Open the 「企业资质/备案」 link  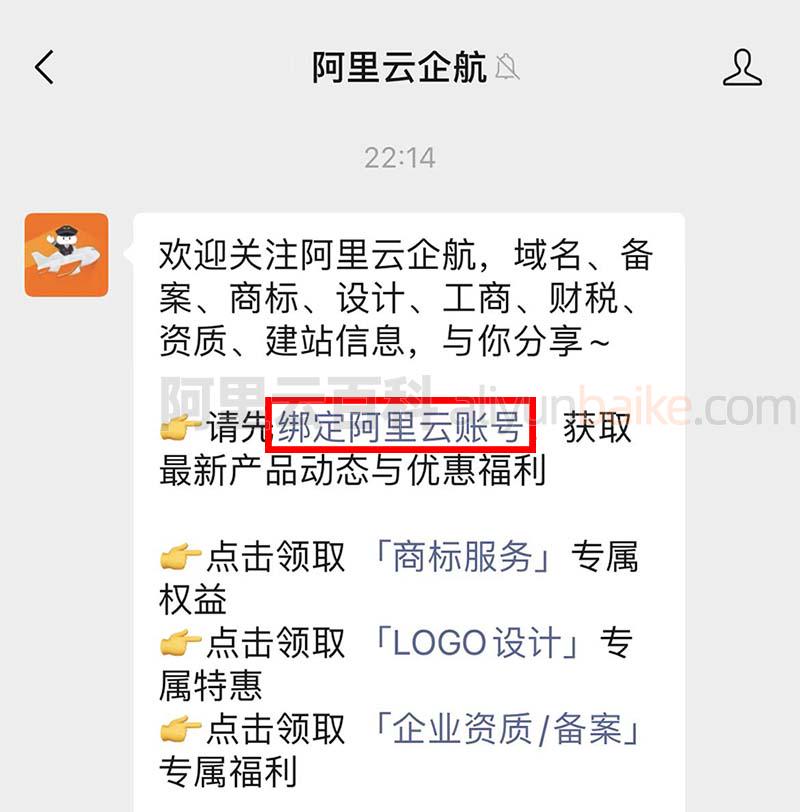coord(508,729)
